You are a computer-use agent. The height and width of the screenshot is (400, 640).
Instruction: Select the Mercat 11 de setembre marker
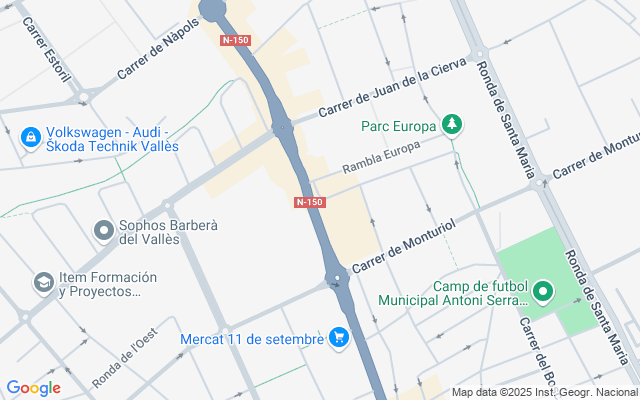[x=338, y=338]
